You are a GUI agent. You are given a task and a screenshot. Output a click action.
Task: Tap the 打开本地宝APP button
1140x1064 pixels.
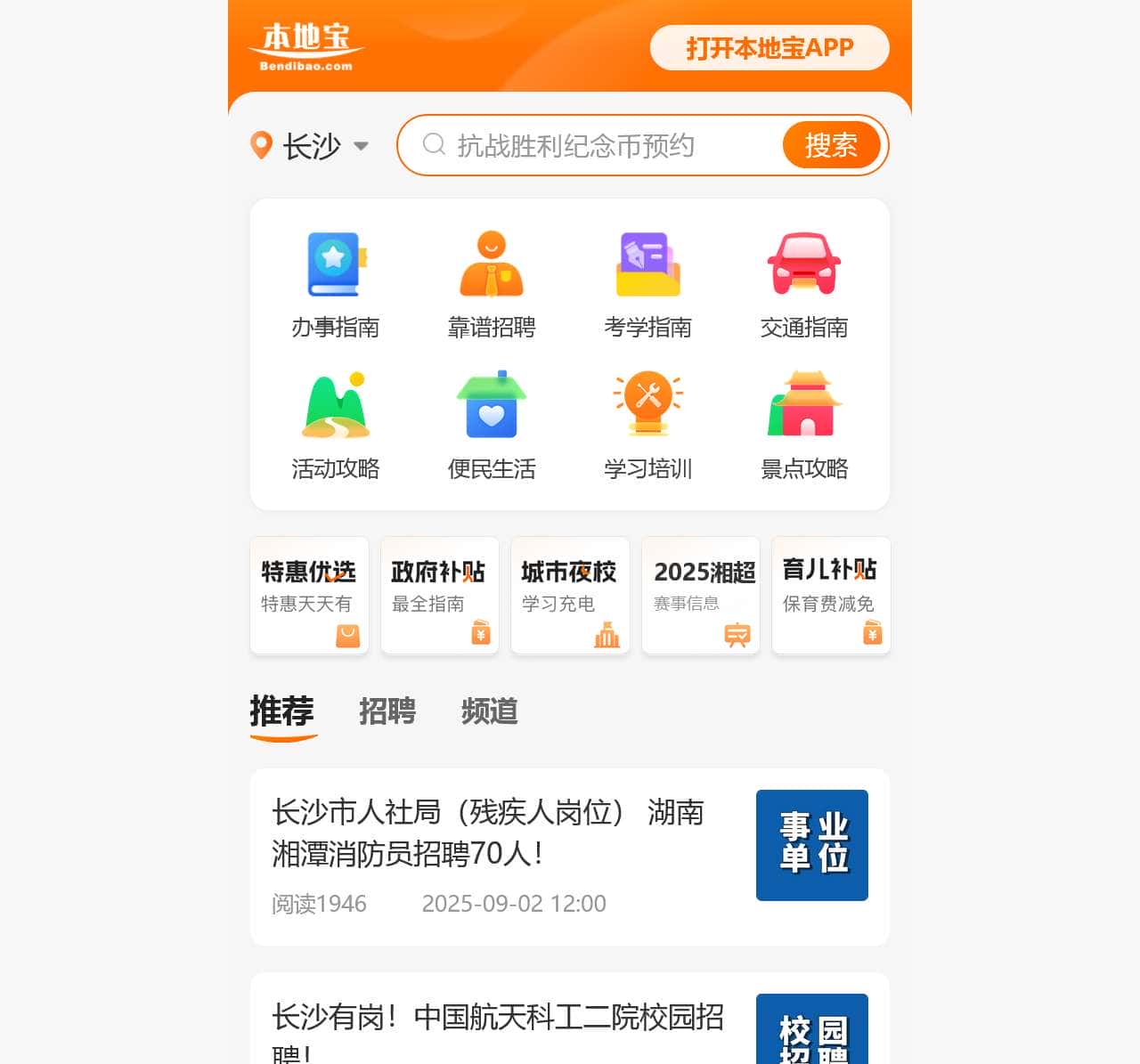[x=769, y=48]
